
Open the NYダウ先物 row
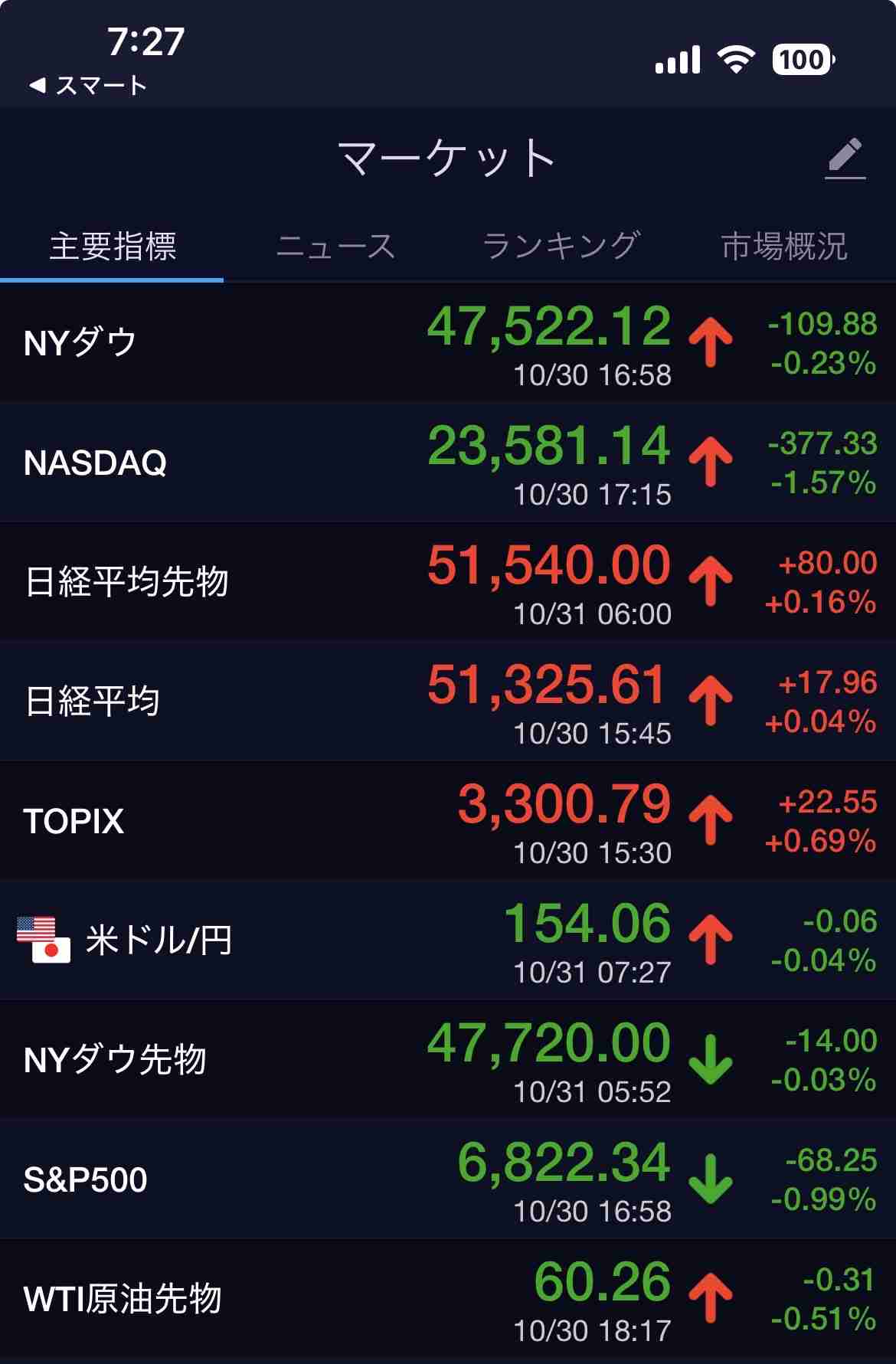coord(448,1060)
